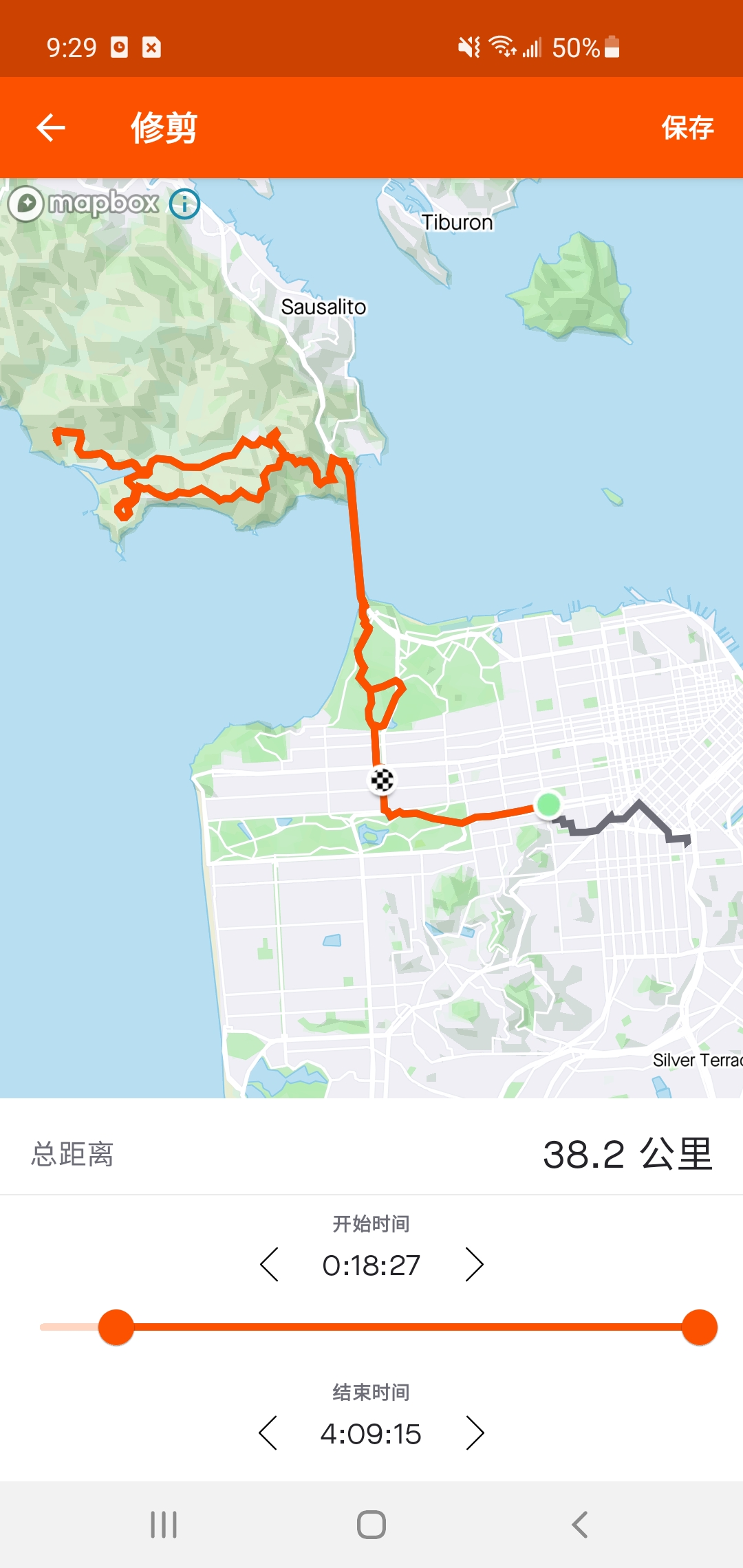Save the trimmed activity with 保存
The width and height of the screenshot is (743, 1568).
coord(687,128)
